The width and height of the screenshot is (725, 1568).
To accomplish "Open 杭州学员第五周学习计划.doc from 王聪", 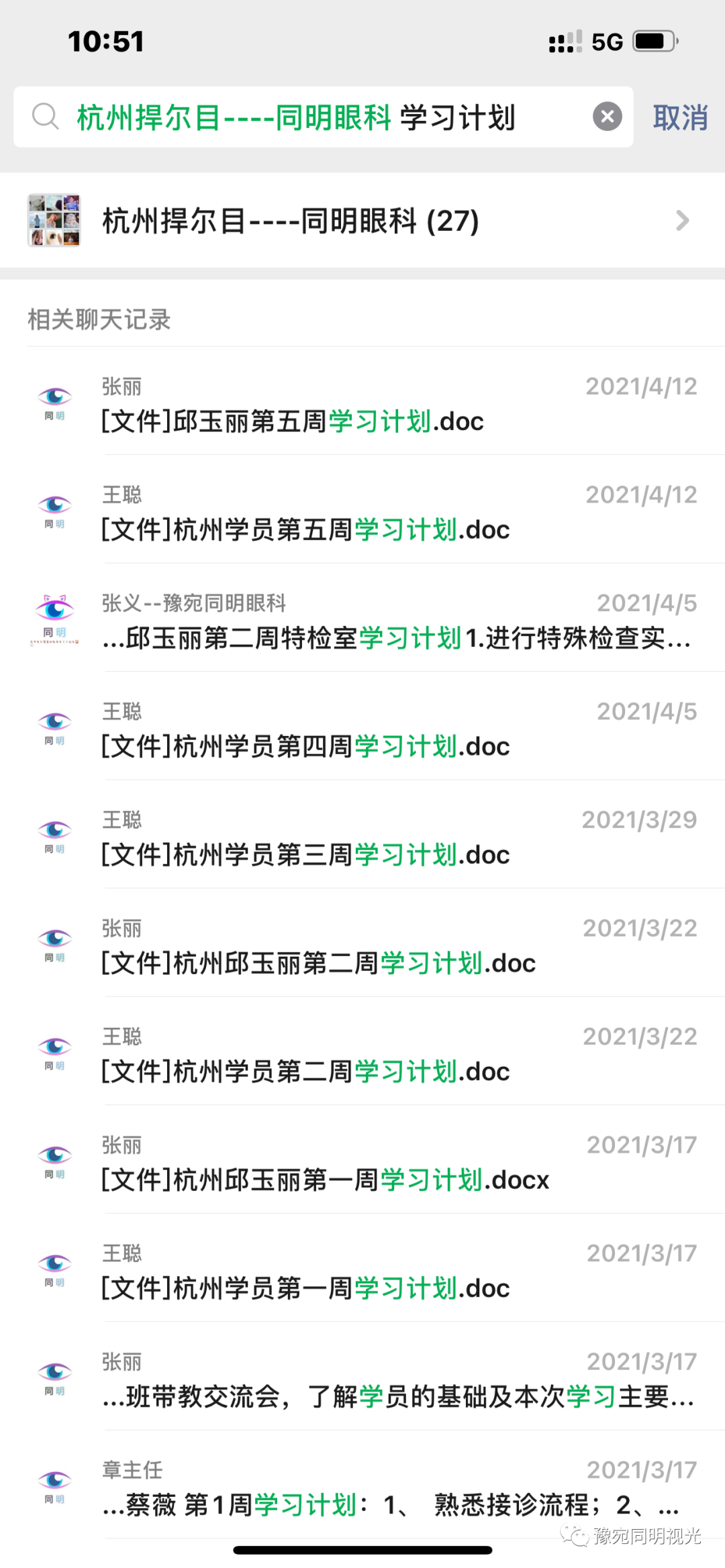I will (x=362, y=509).
